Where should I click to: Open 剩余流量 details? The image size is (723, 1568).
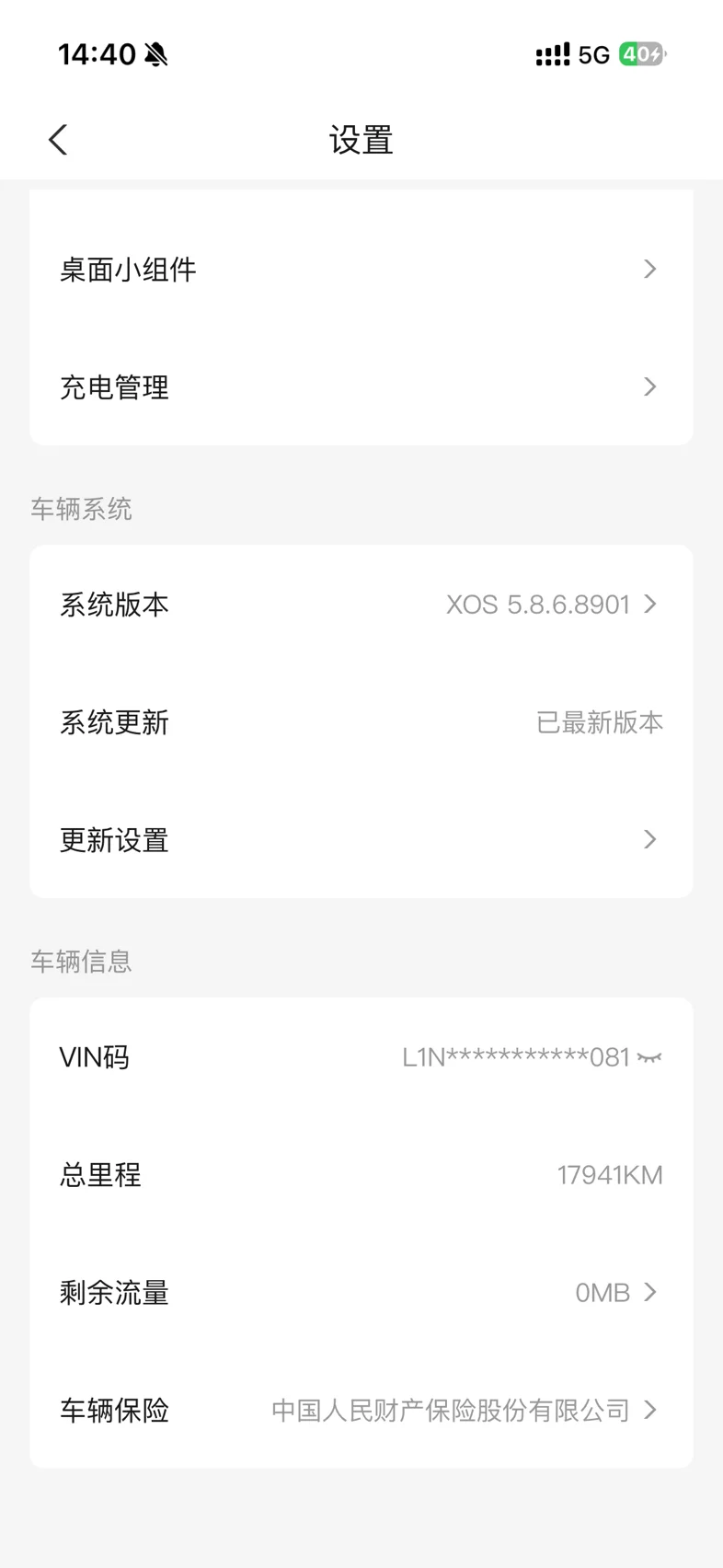pos(361,1293)
